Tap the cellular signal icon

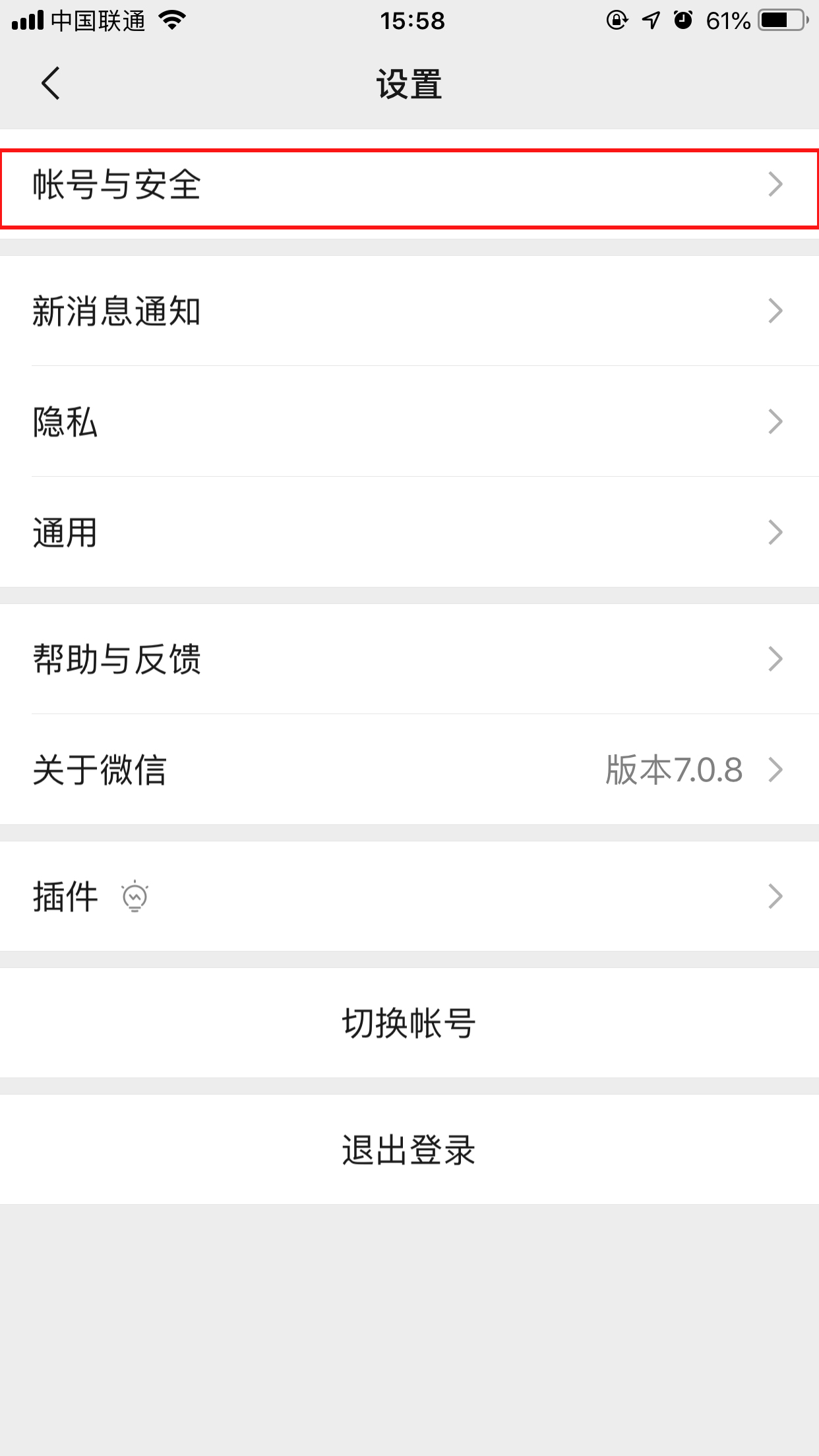click(x=26, y=20)
